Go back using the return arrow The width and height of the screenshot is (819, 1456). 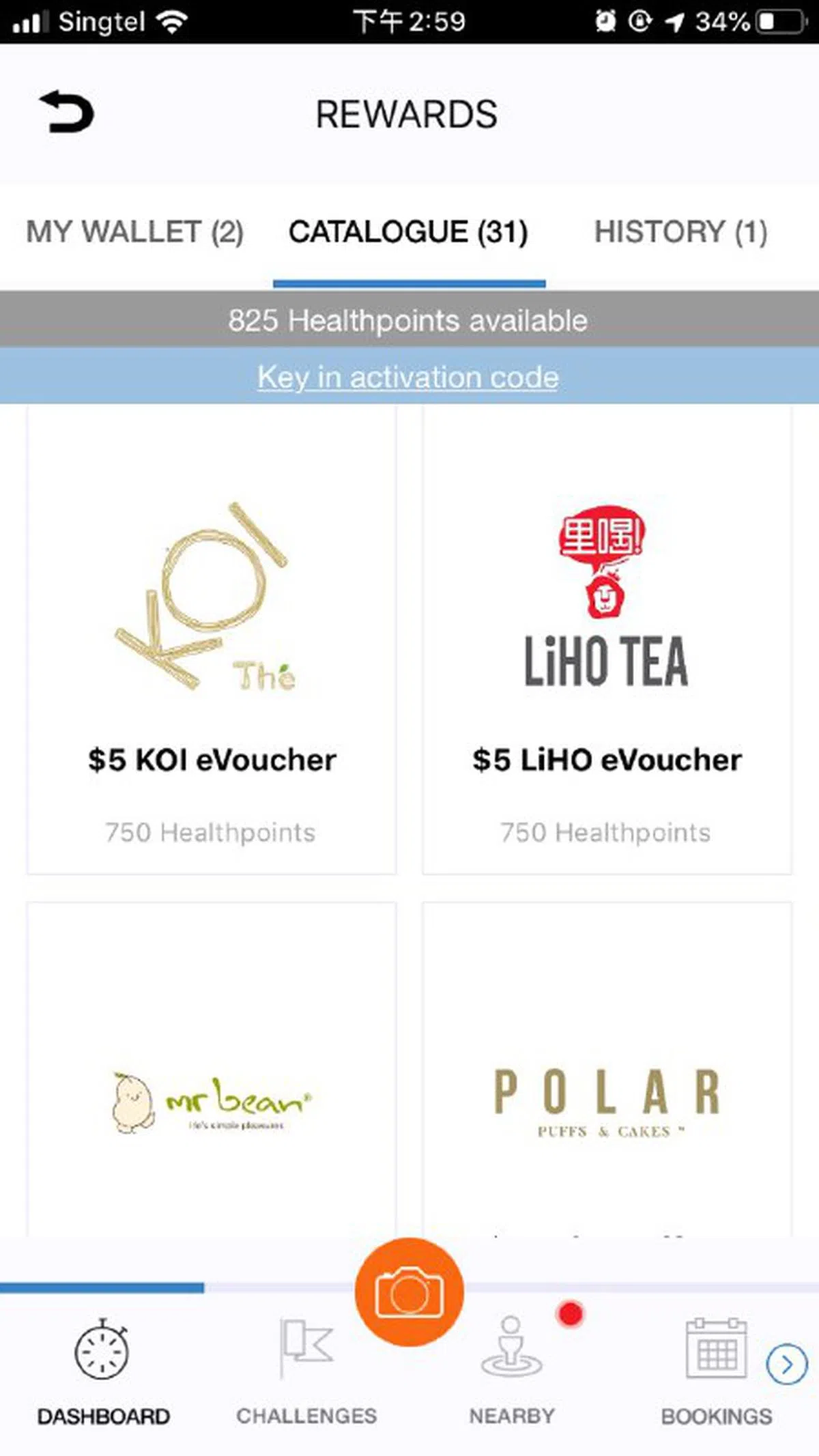tap(67, 113)
